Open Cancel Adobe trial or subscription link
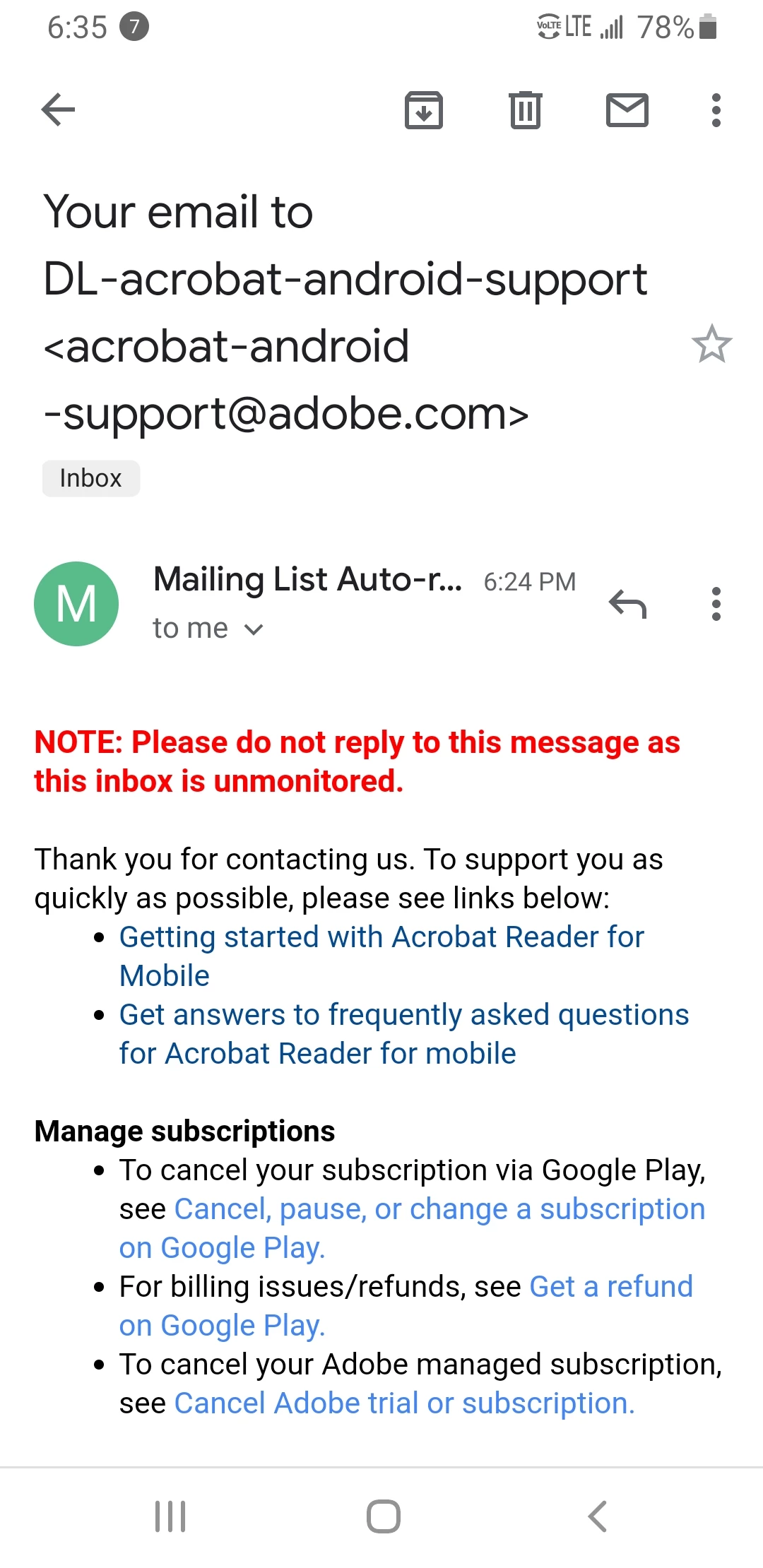This screenshot has width=763, height=1568. (x=404, y=1403)
